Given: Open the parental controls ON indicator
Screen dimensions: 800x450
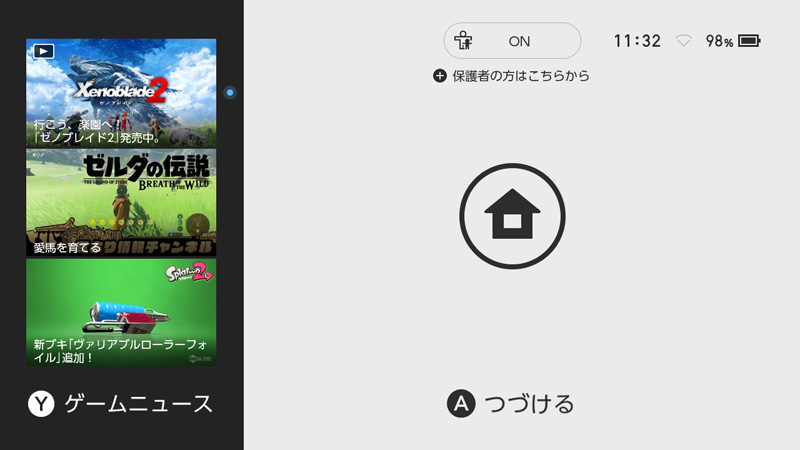Looking at the screenshot, I should click(512, 41).
